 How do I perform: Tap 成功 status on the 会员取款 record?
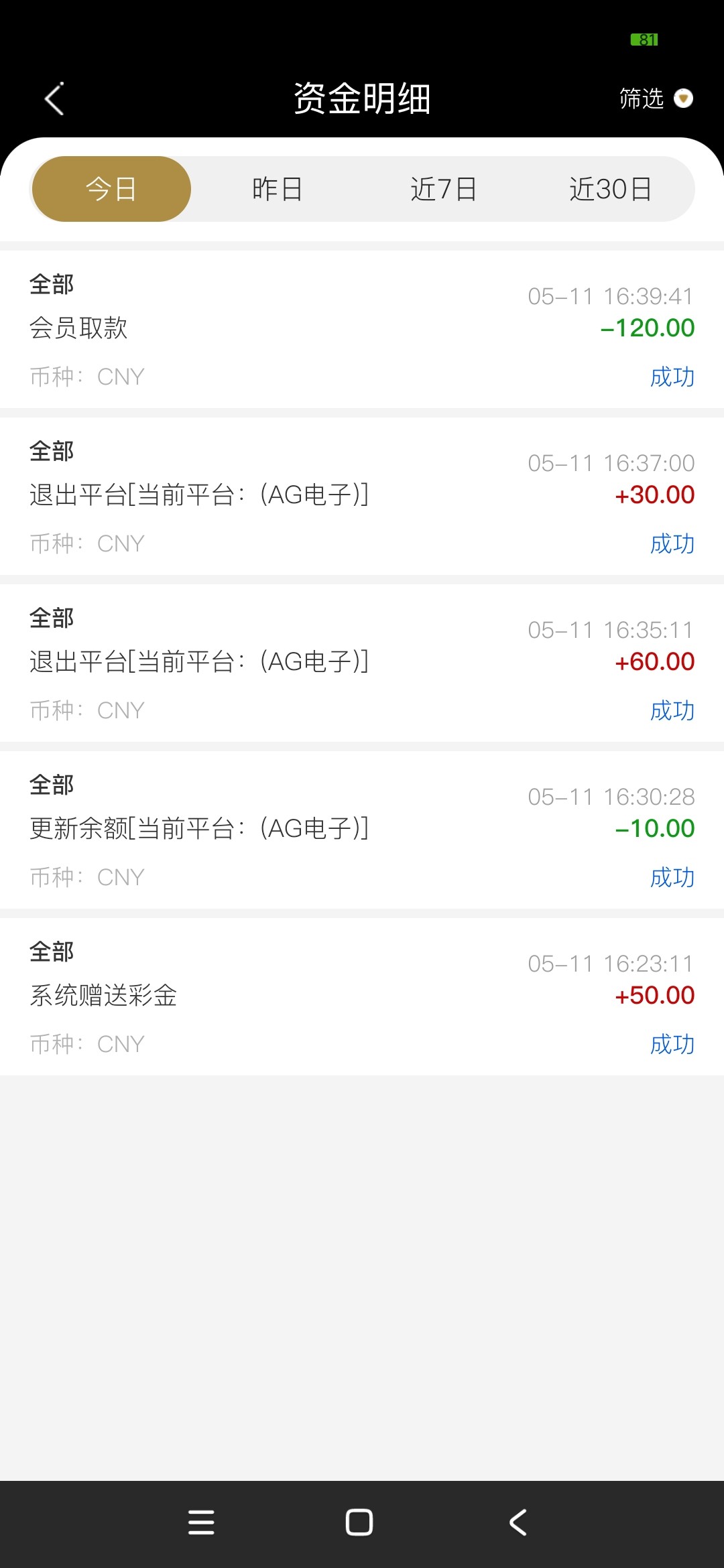672,377
